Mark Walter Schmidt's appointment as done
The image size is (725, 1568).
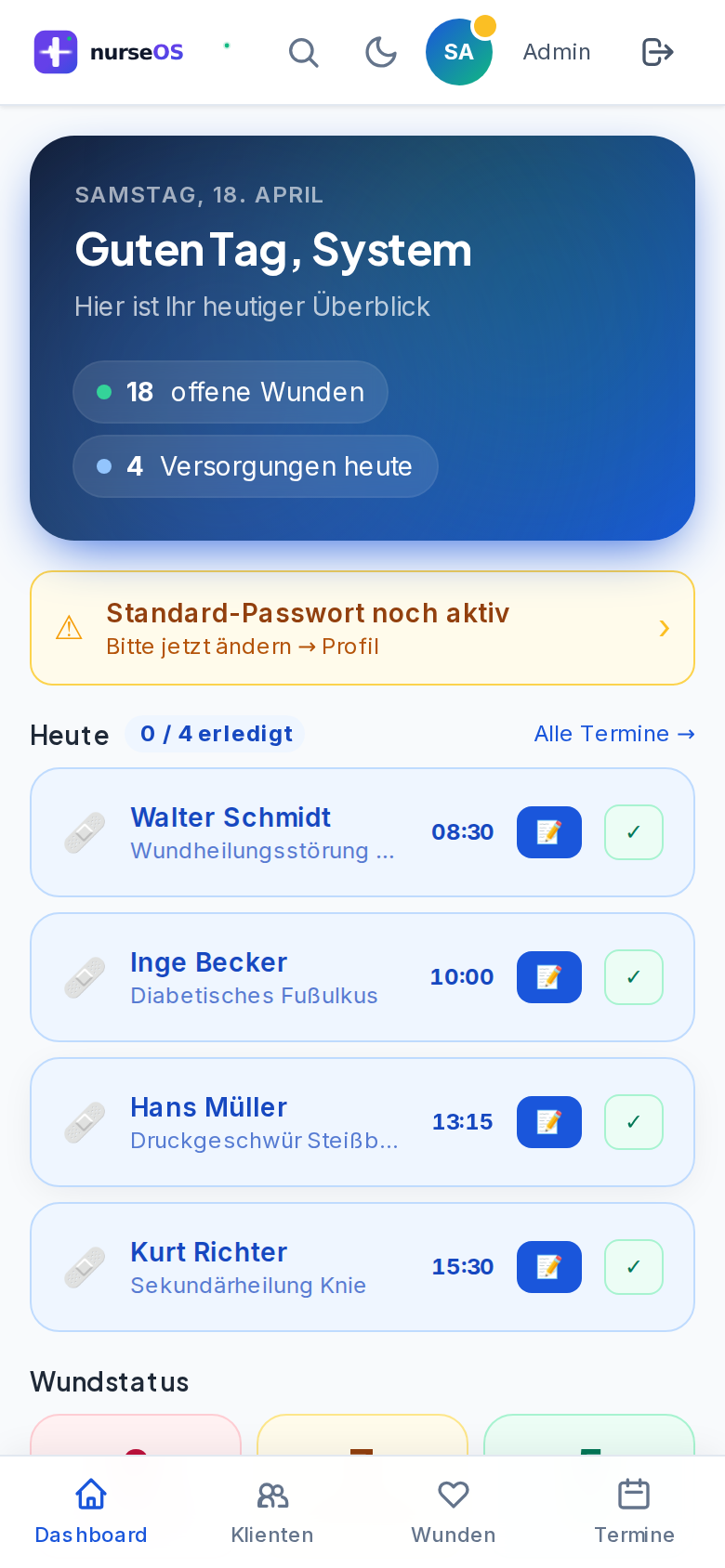(x=633, y=832)
